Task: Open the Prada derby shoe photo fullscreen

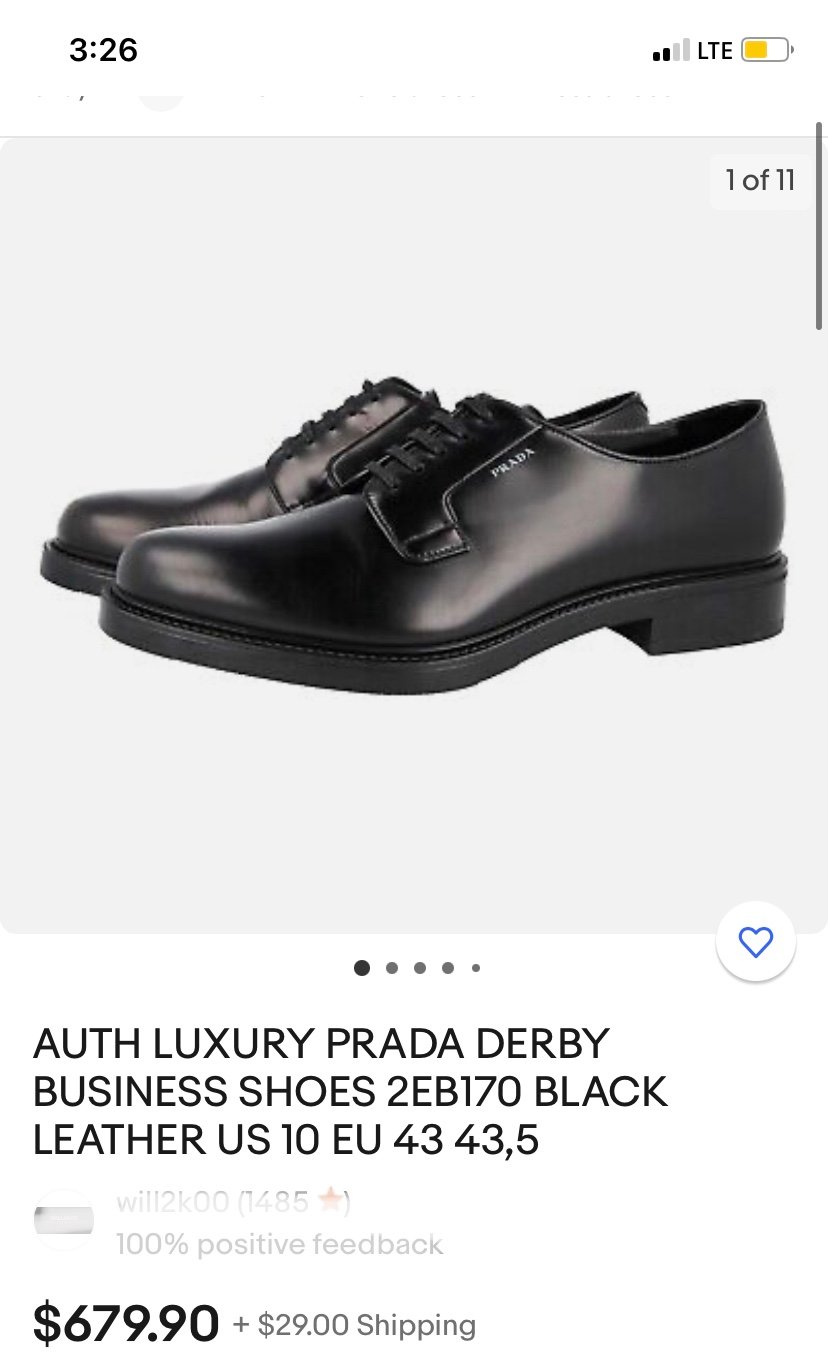Action: (414, 536)
